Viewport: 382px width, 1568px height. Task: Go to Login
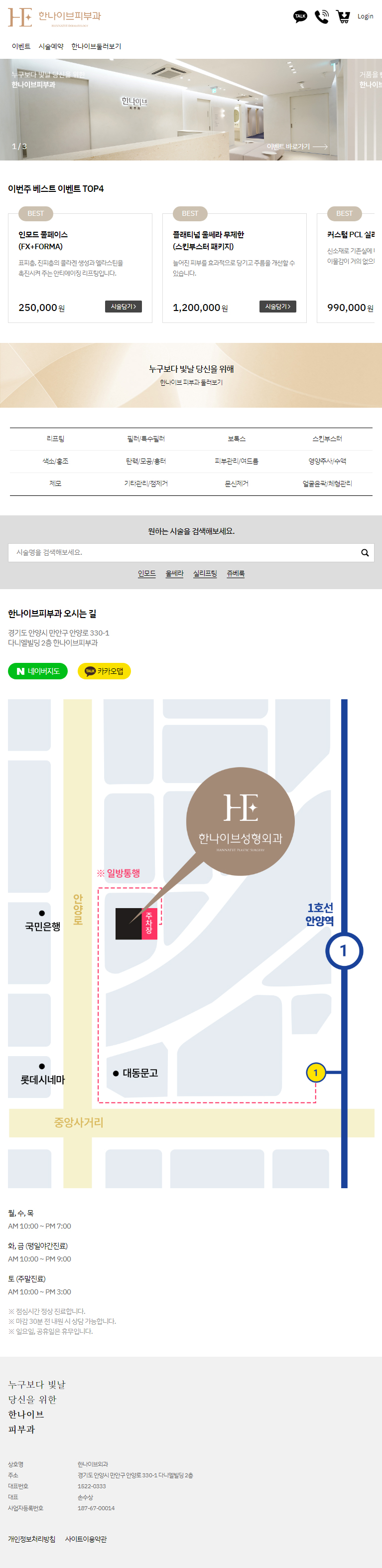(x=365, y=16)
